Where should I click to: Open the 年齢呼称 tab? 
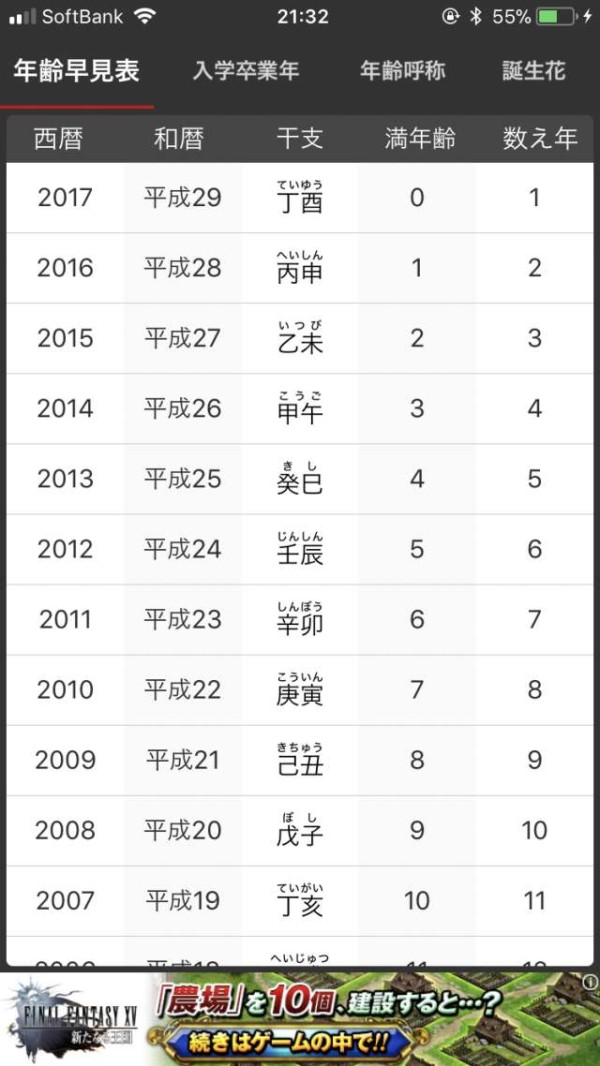click(x=402, y=71)
